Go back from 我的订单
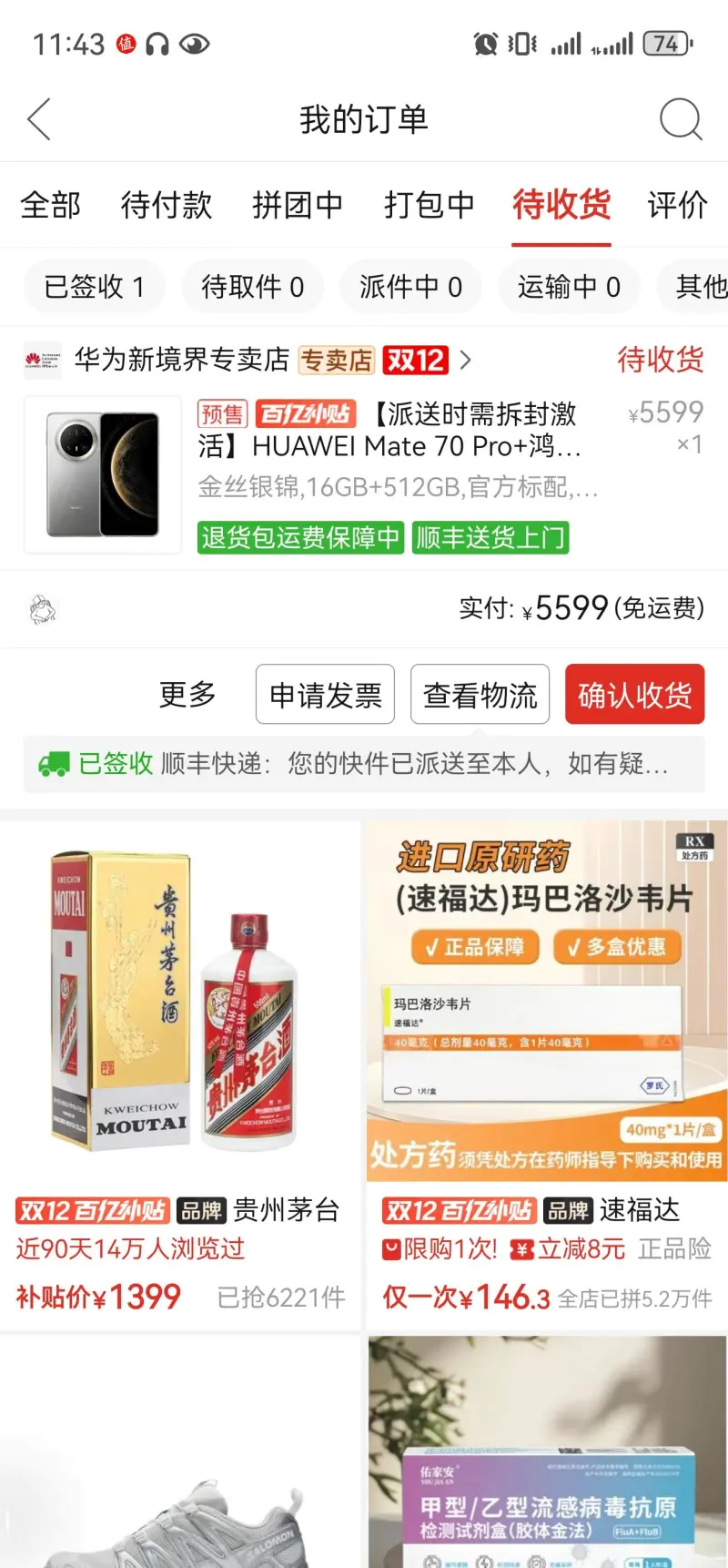The width and height of the screenshot is (728, 1568). [39, 119]
